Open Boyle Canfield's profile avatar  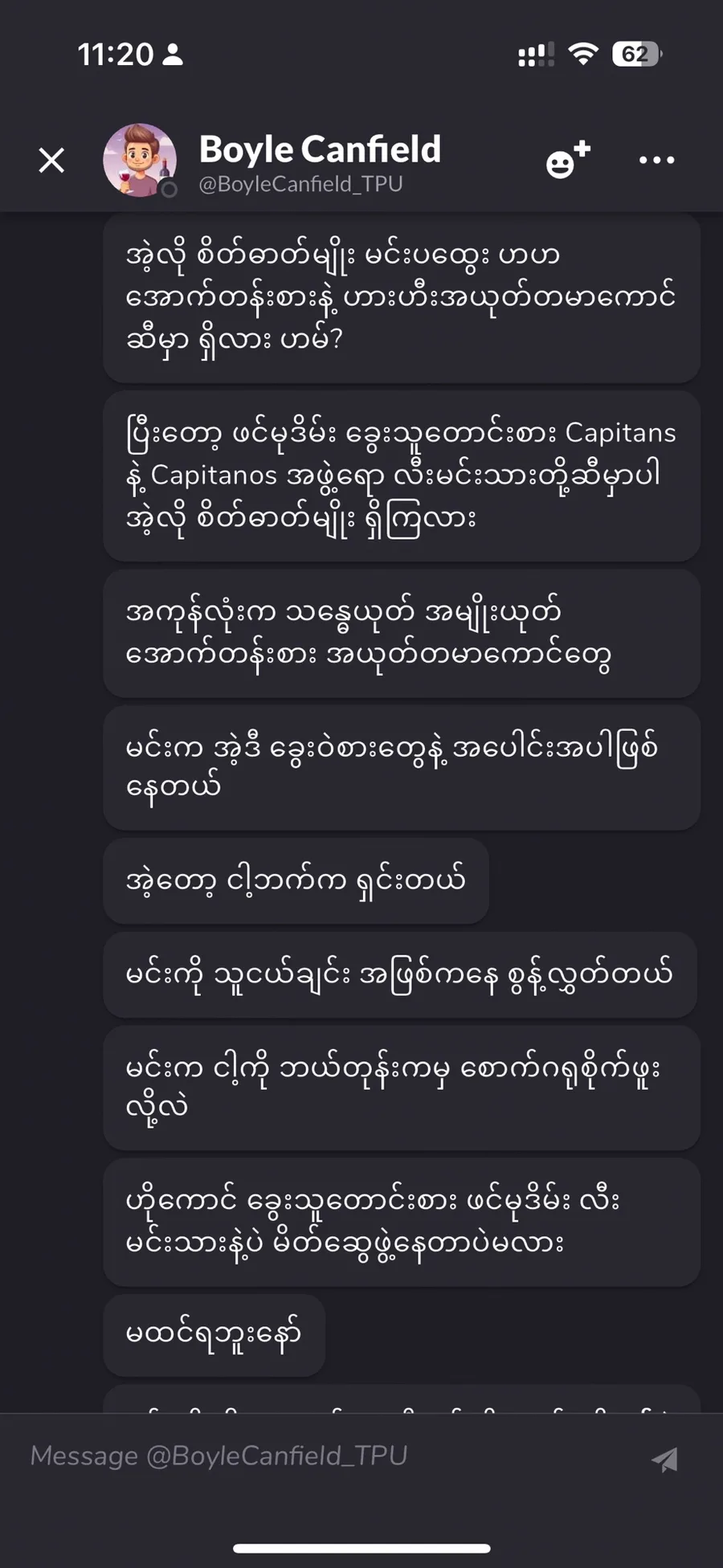tap(140, 160)
